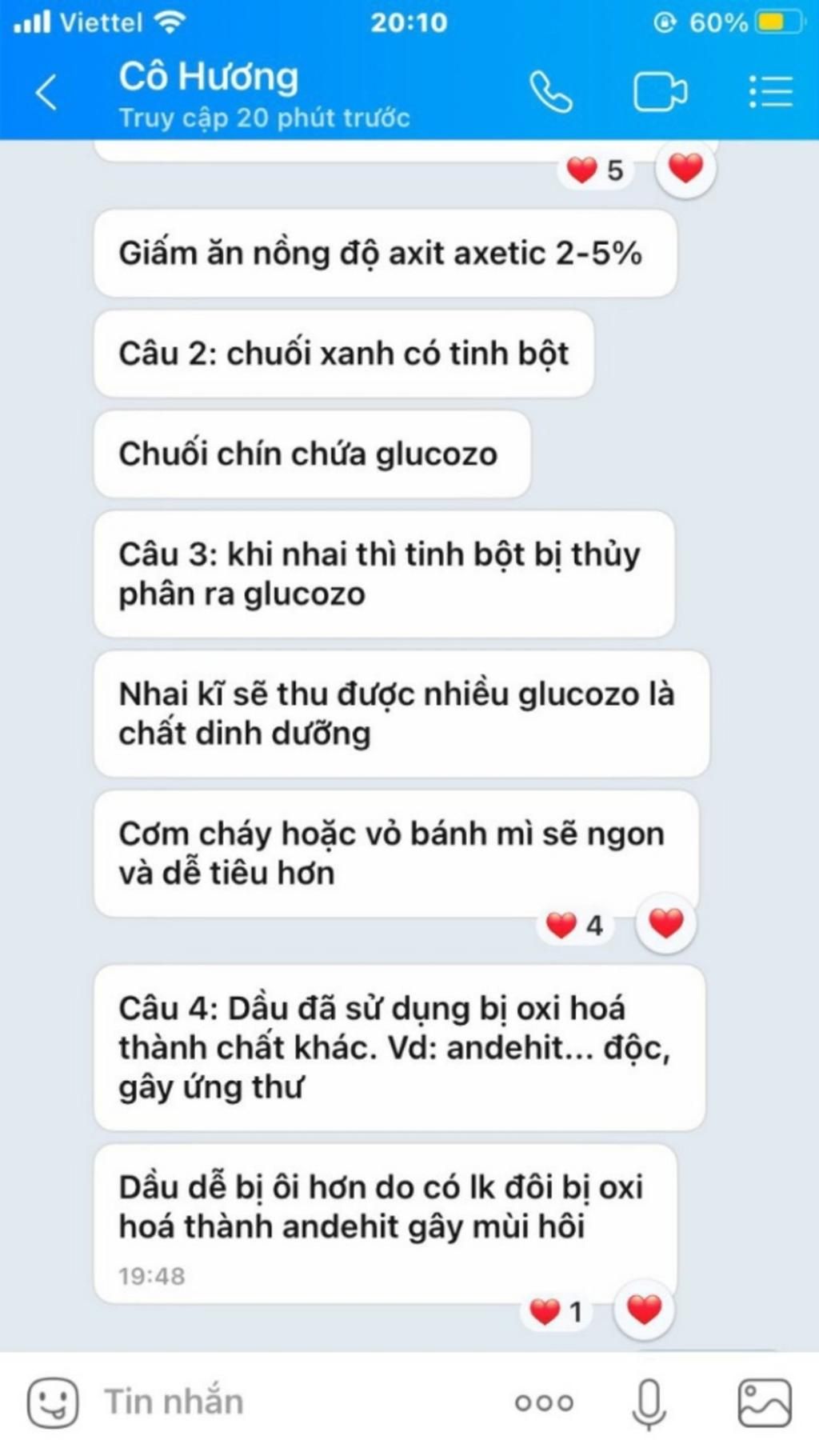Go back from Cô Hương chat
819x1456 pixels.
point(46,92)
